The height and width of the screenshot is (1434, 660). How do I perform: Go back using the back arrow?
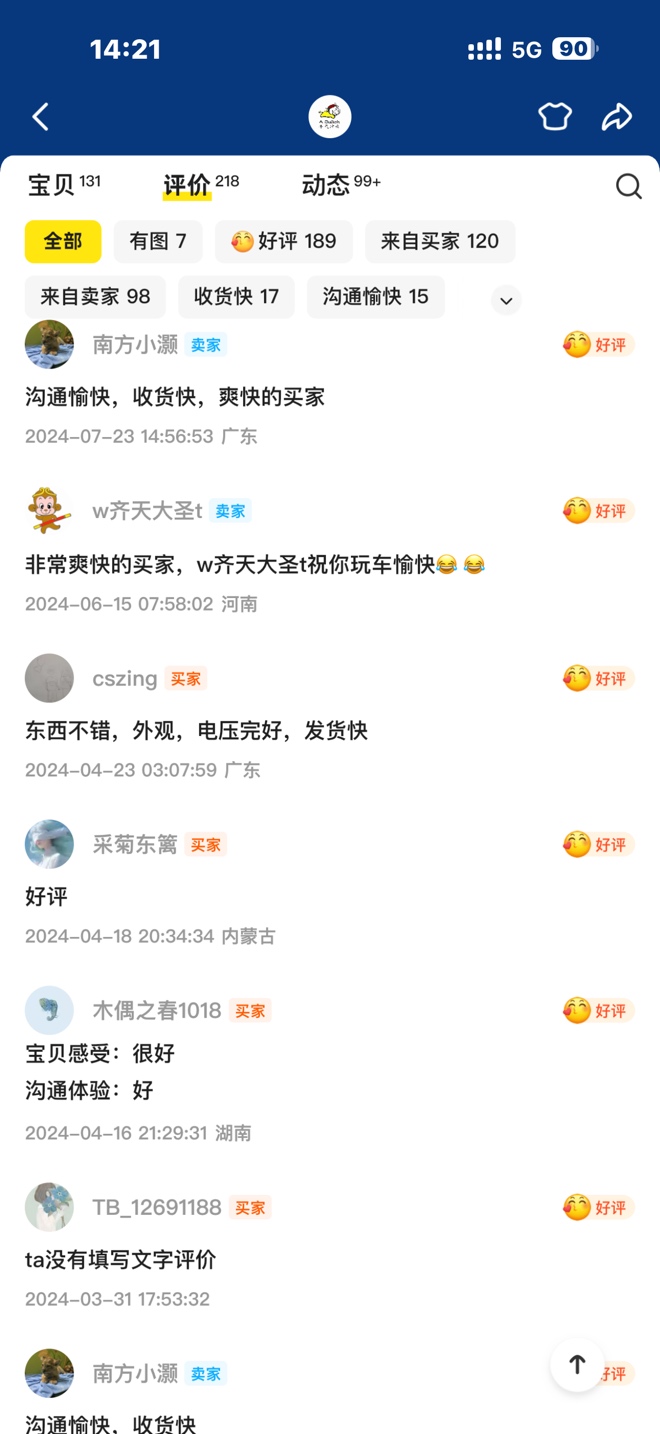(x=40, y=117)
